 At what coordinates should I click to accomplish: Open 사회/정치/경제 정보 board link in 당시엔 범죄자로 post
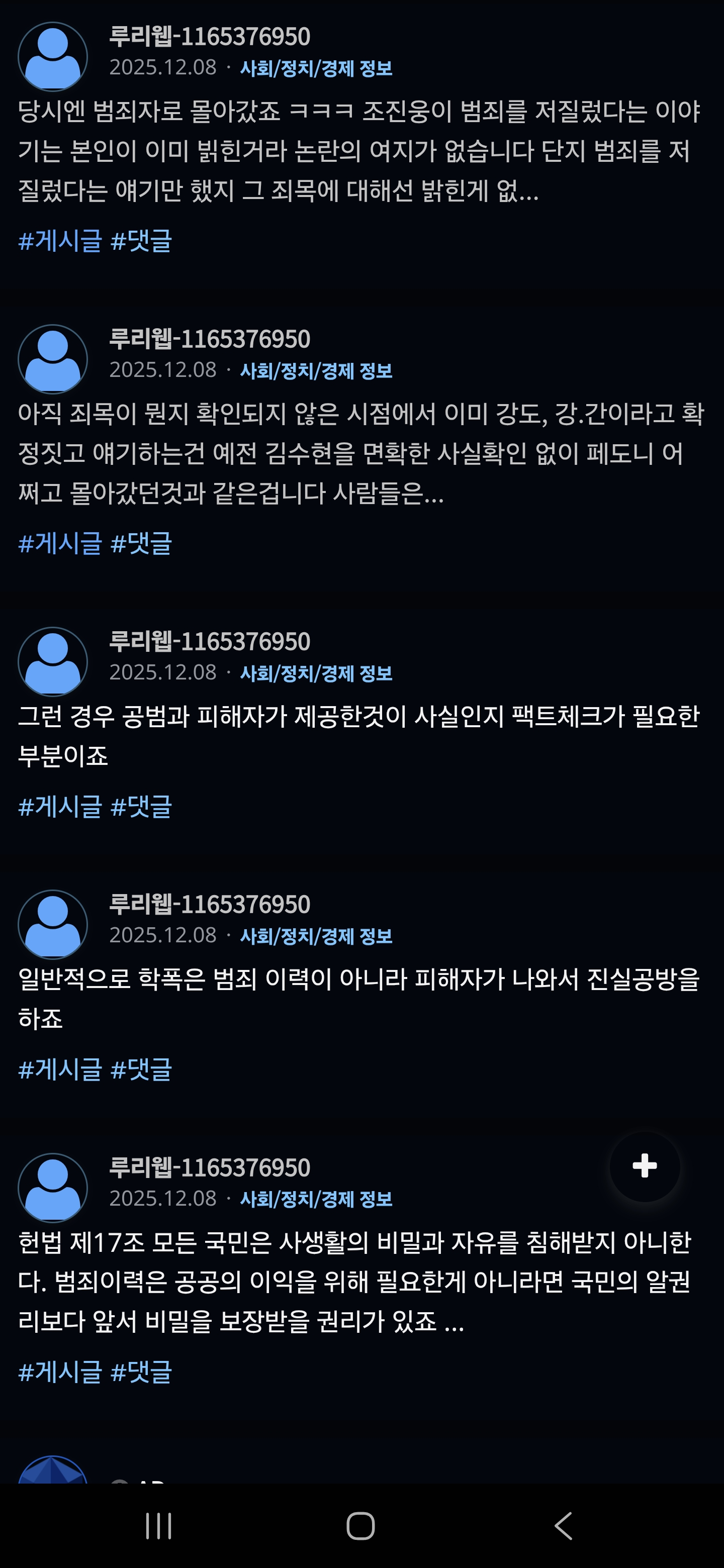point(315,69)
